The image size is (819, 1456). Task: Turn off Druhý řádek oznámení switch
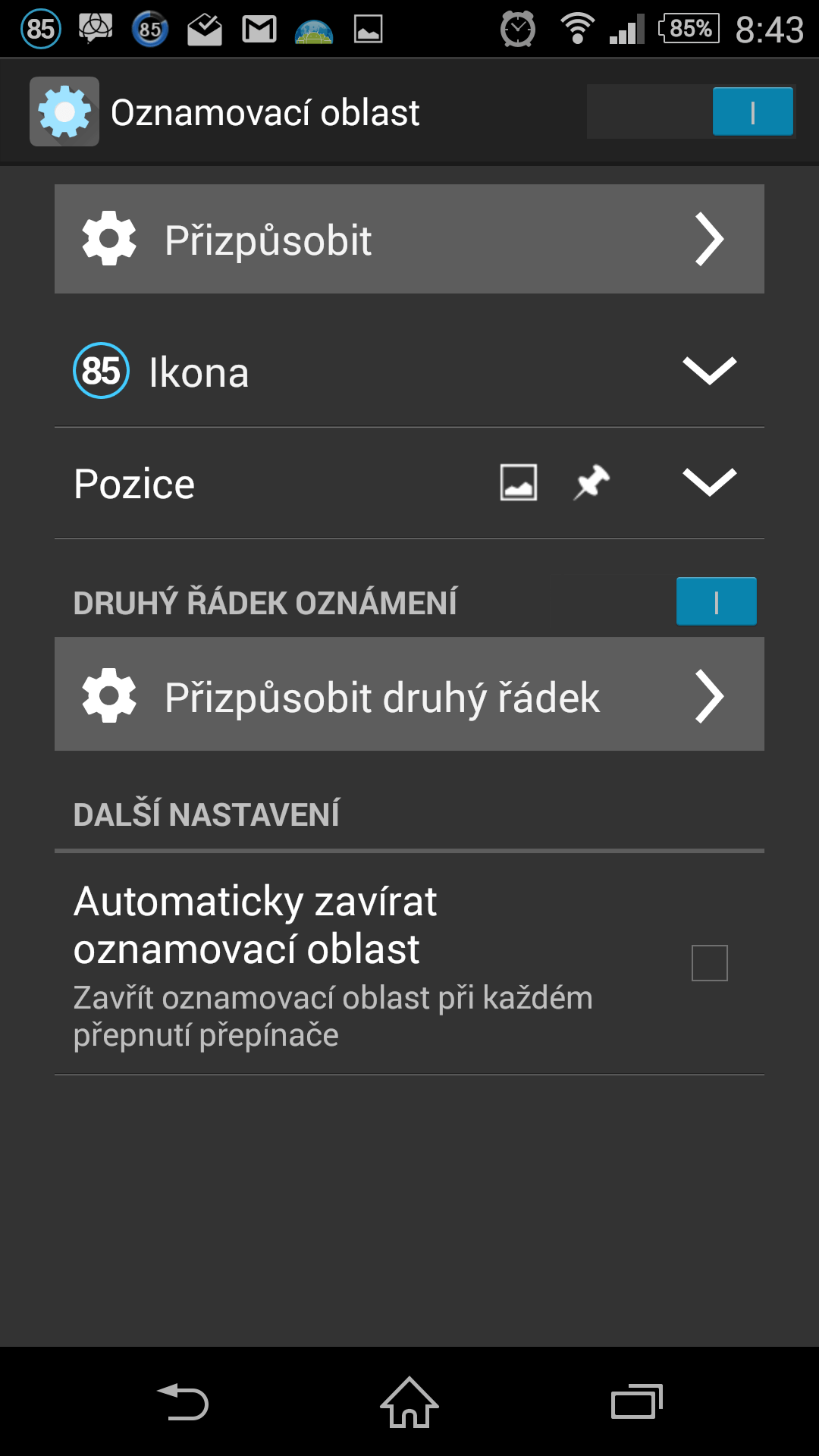pos(716,601)
